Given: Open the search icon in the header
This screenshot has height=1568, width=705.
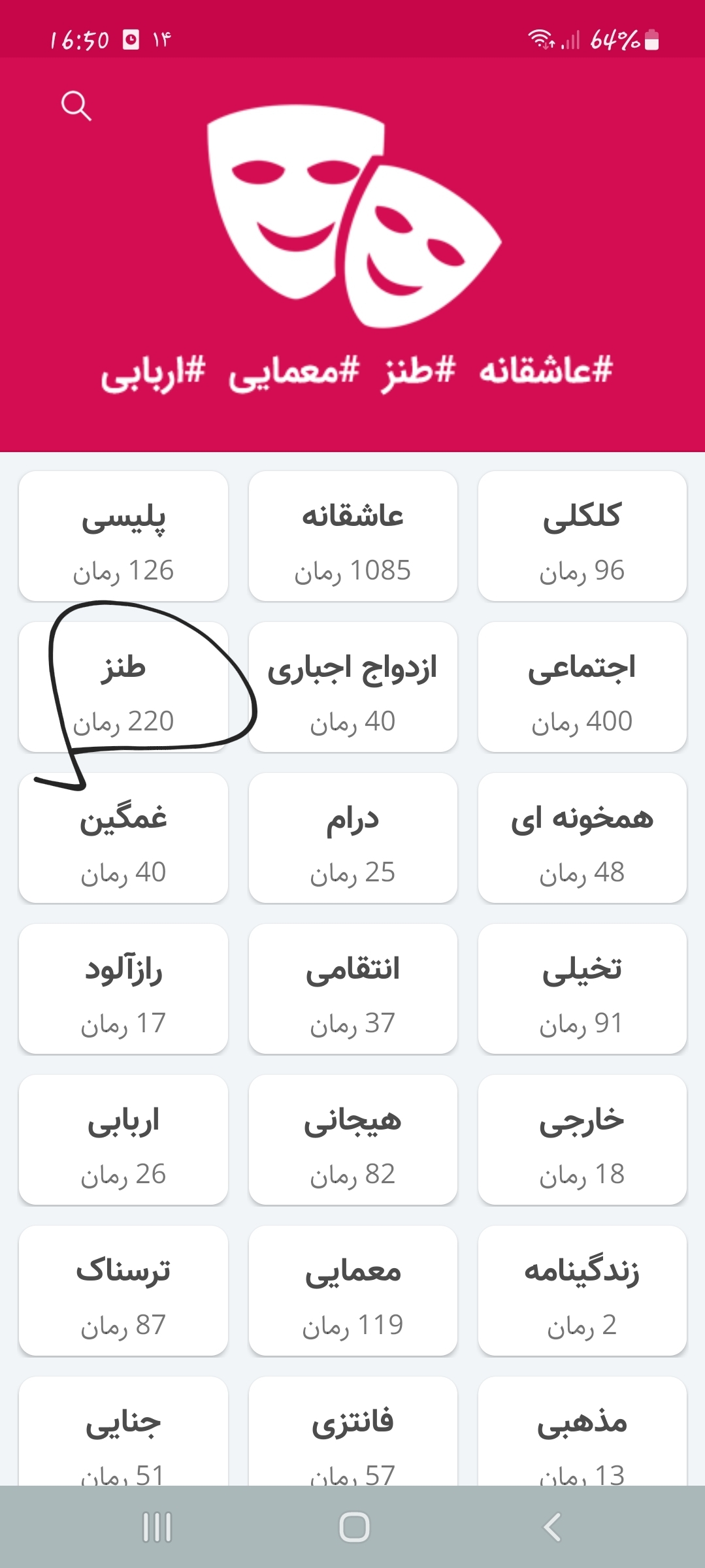Looking at the screenshot, I should pyautogui.click(x=76, y=106).
